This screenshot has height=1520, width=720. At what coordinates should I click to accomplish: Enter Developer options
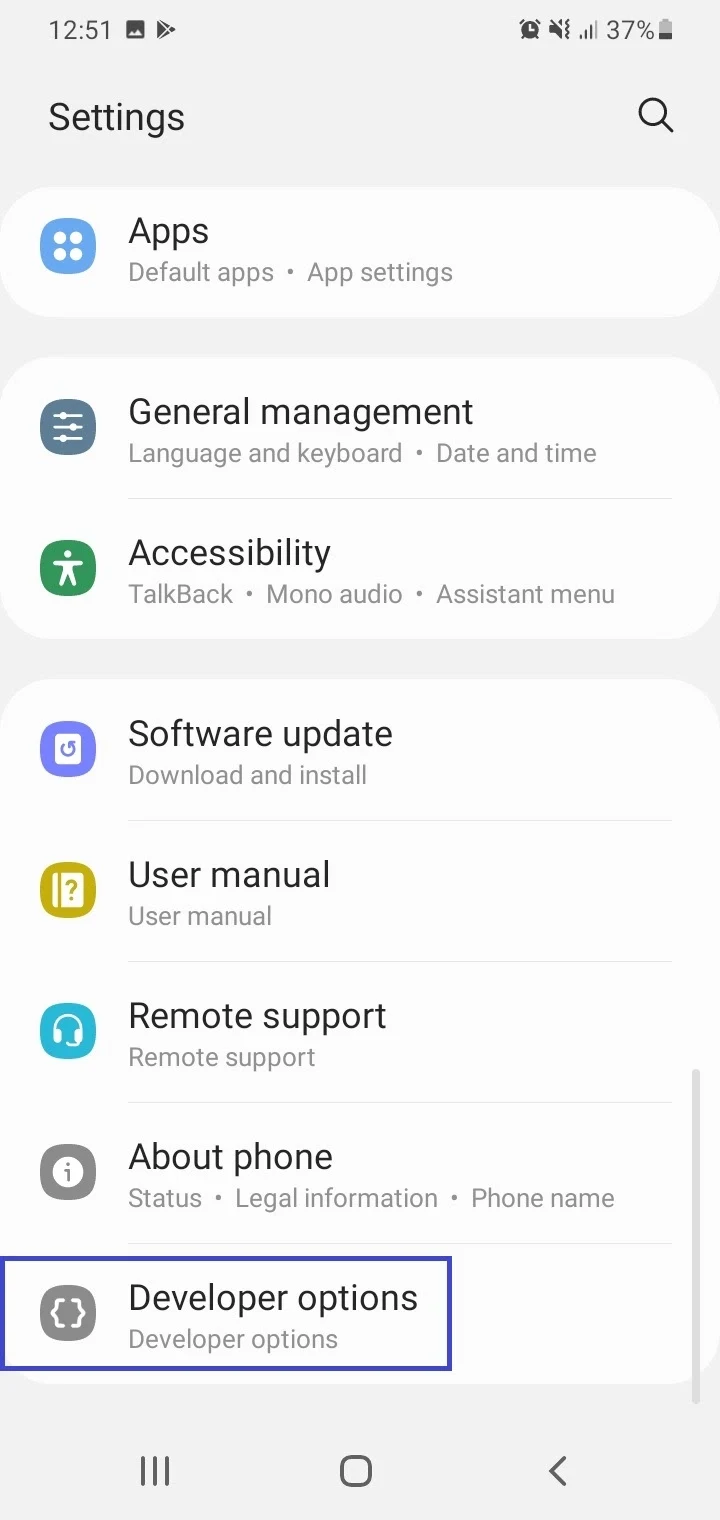pyautogui.click(x=226, y=1314)
